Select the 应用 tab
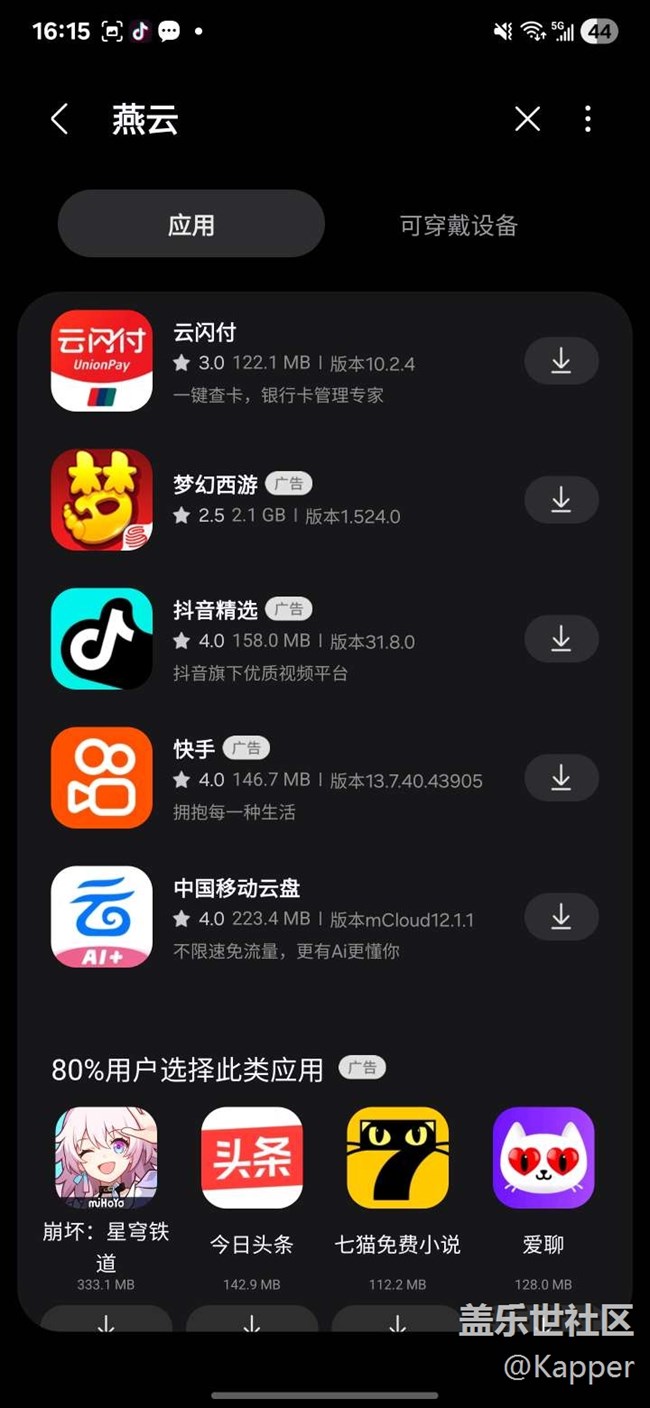The width and height of the screenshot is (650, 1408). pyautogui.click(x=191, y=224)
